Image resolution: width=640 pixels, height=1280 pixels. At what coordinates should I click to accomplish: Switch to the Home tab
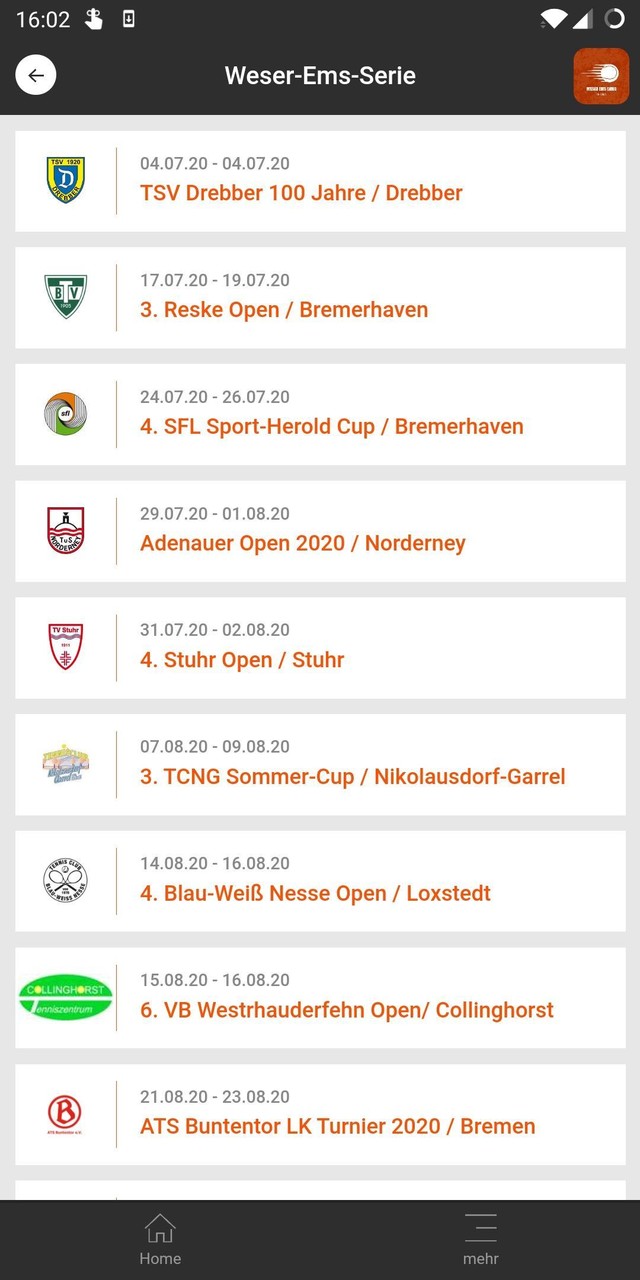[160, 1240]
